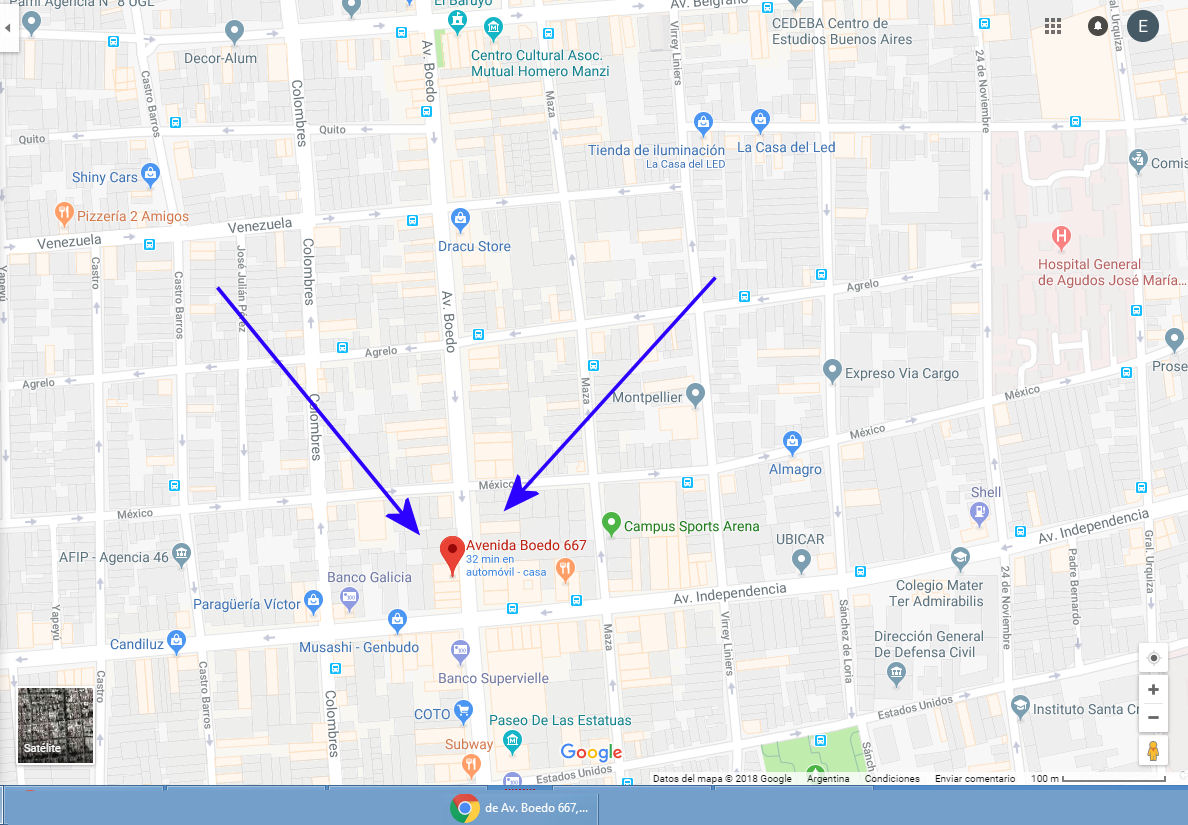The height and width of the screenshot is (825, 1188).
Task: Open the COTO supermarket marker
Action: (x=462, y=712)
